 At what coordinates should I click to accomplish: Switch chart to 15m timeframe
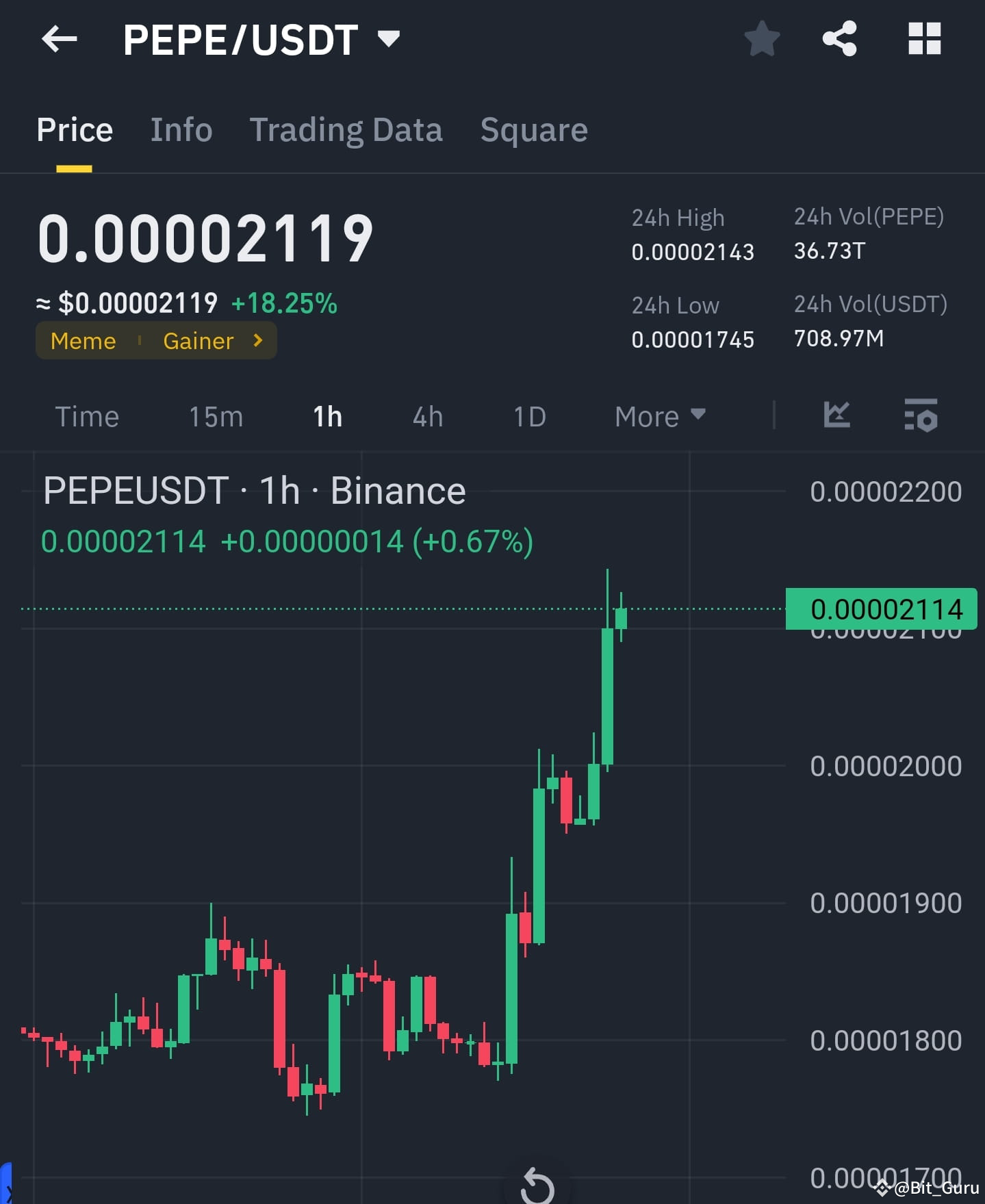[x=216, y=416]
